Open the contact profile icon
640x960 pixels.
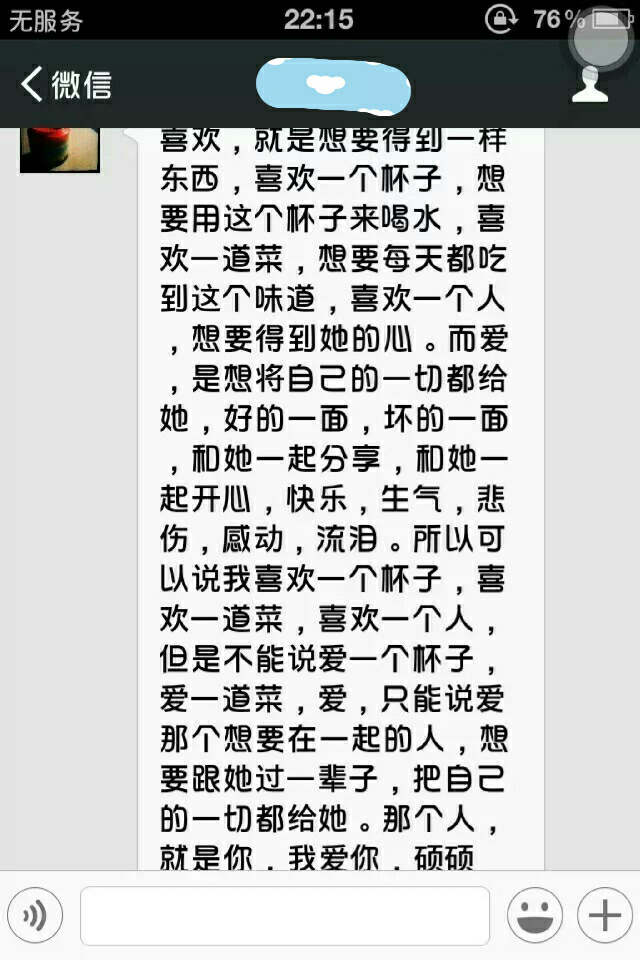pos(590,86)
